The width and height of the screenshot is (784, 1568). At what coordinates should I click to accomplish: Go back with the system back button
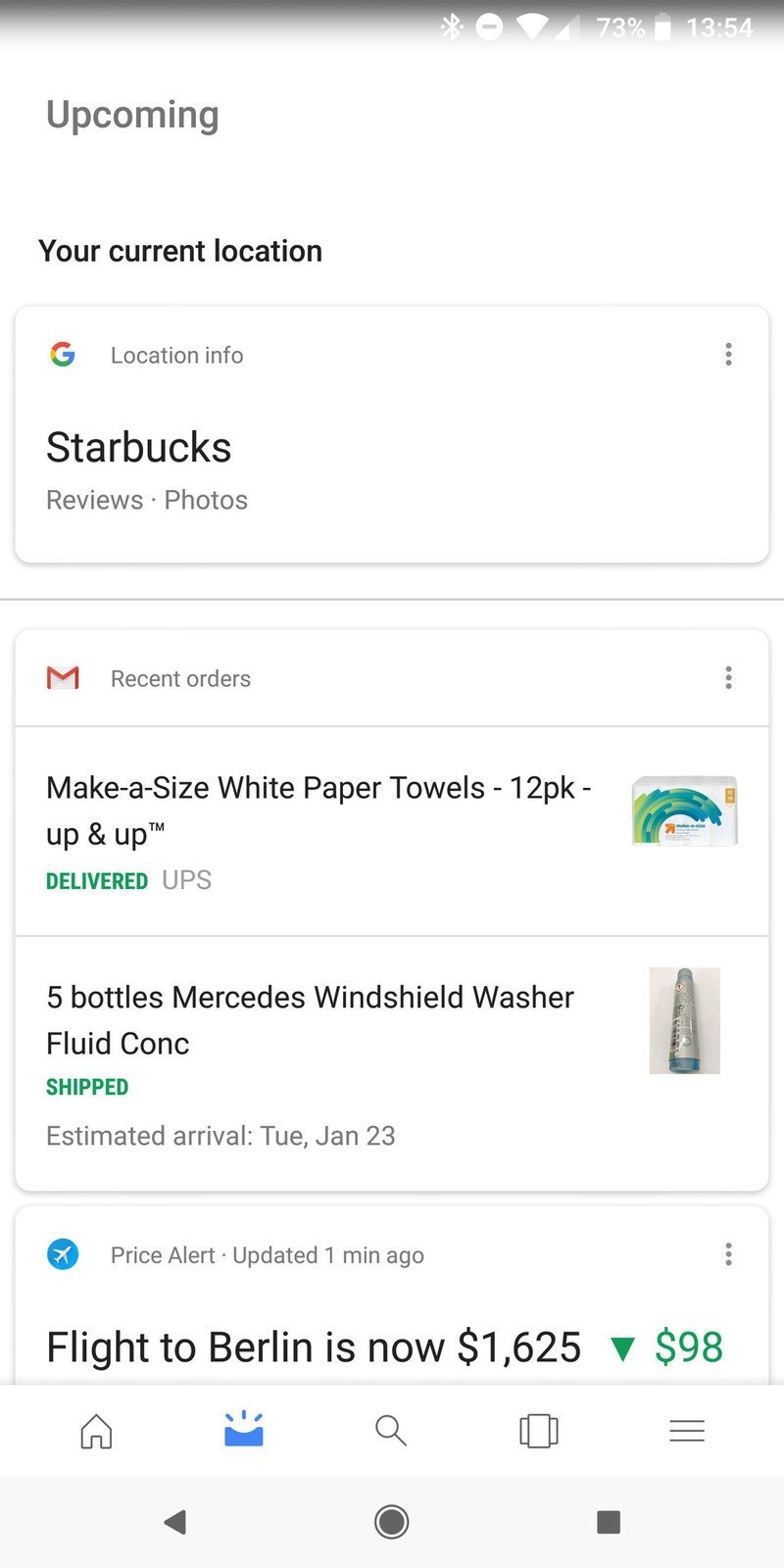click(x=175, y=1522)
